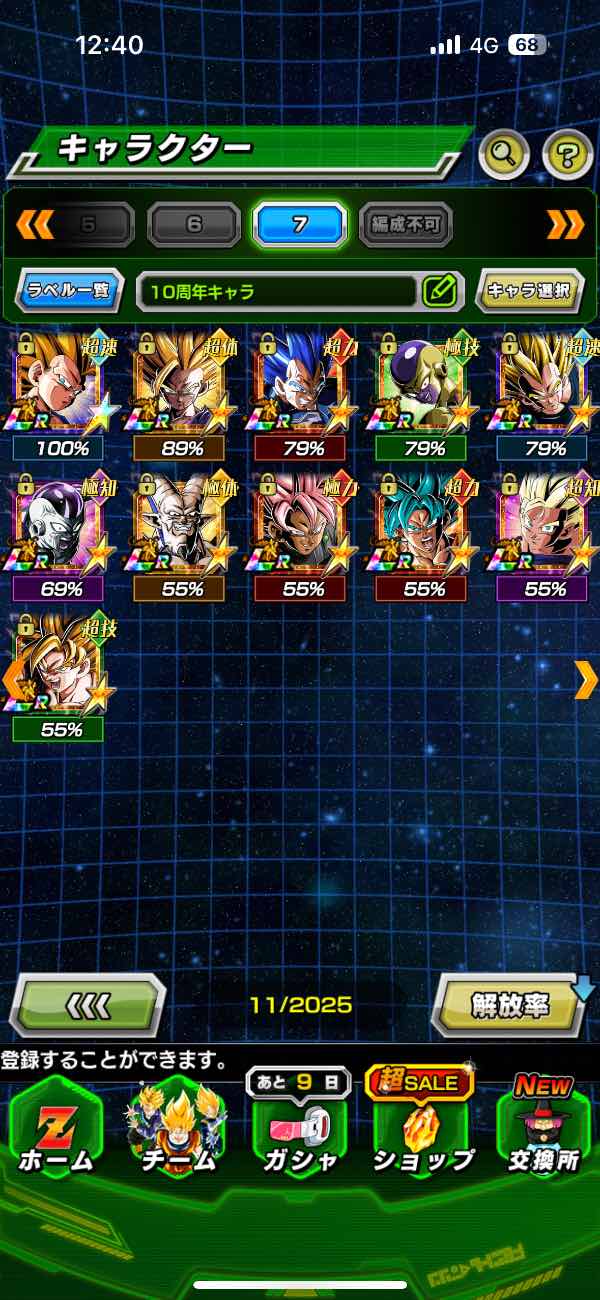Select the 編成不可 tab
The height and width of the screenshot is (1300, 600).
click(x=405, y=225)
